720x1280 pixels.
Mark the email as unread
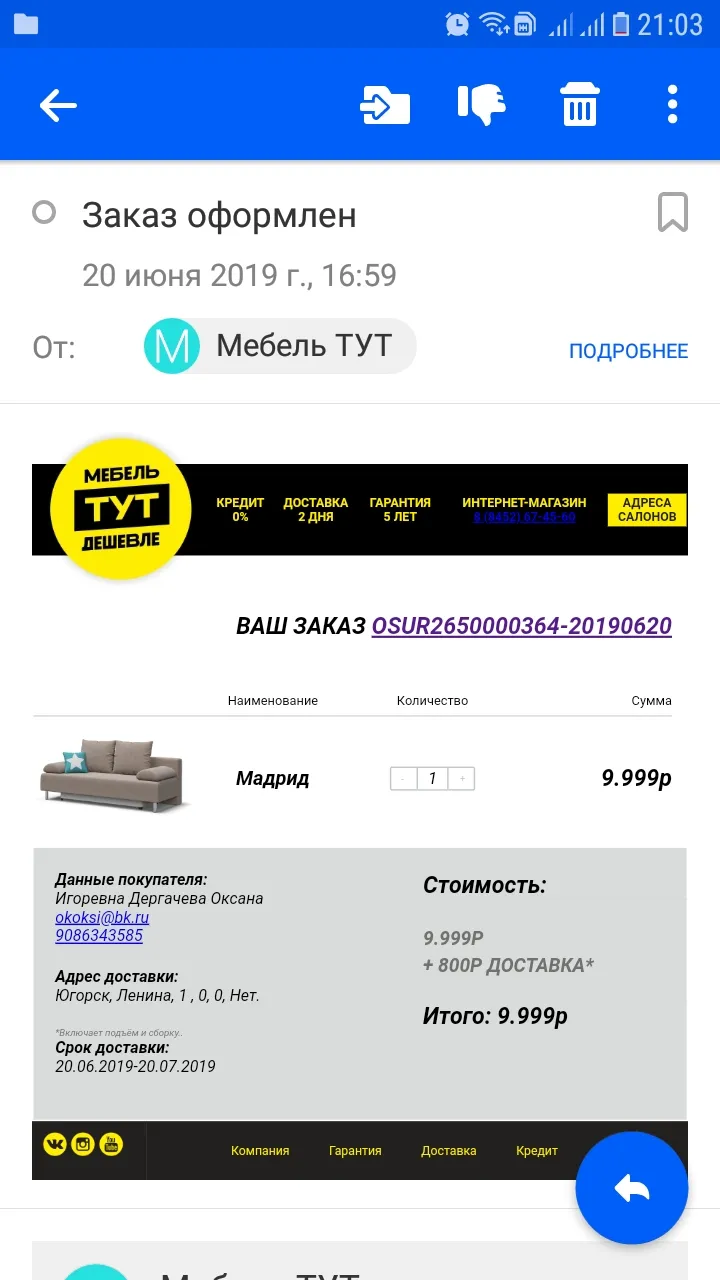[44, 212]
